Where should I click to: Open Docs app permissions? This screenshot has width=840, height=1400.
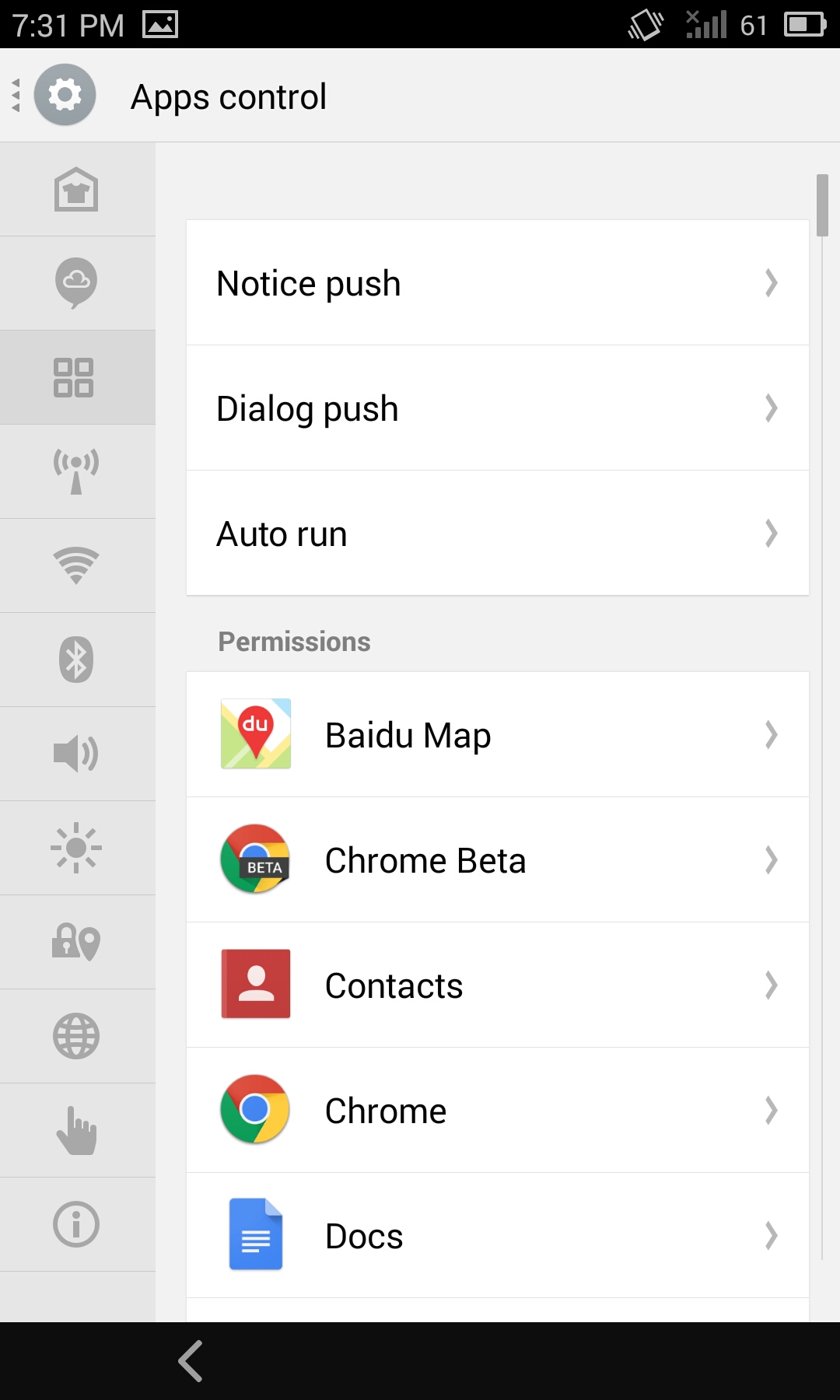pos(498,1236)
